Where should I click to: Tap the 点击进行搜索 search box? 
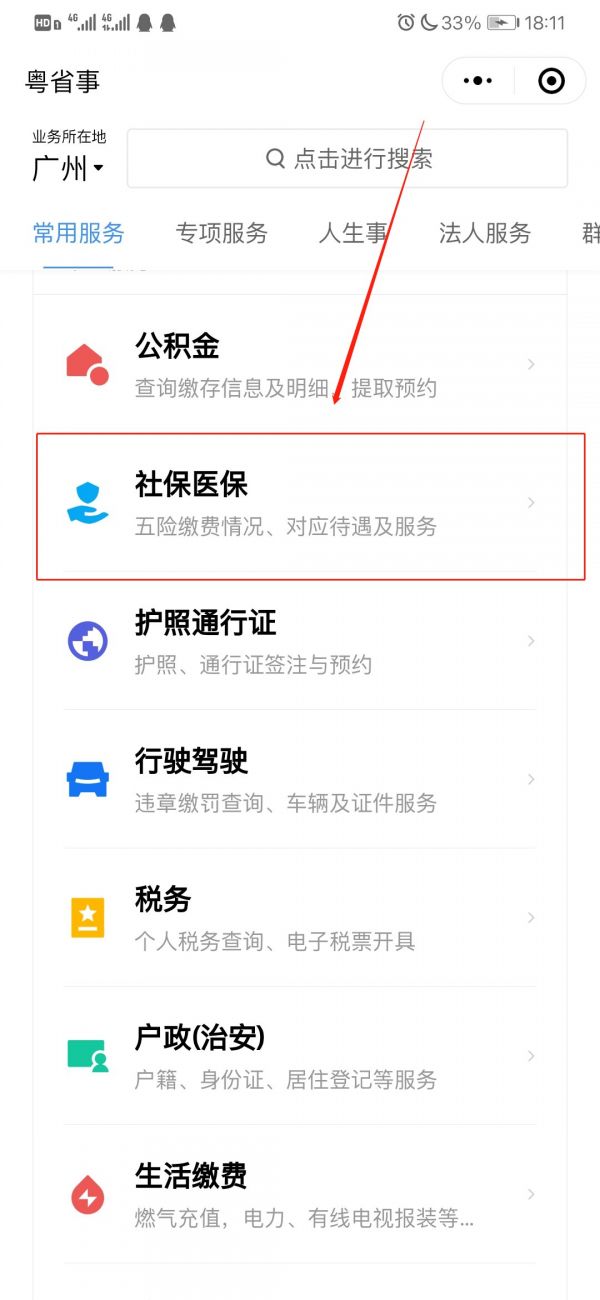click(347, 158)
